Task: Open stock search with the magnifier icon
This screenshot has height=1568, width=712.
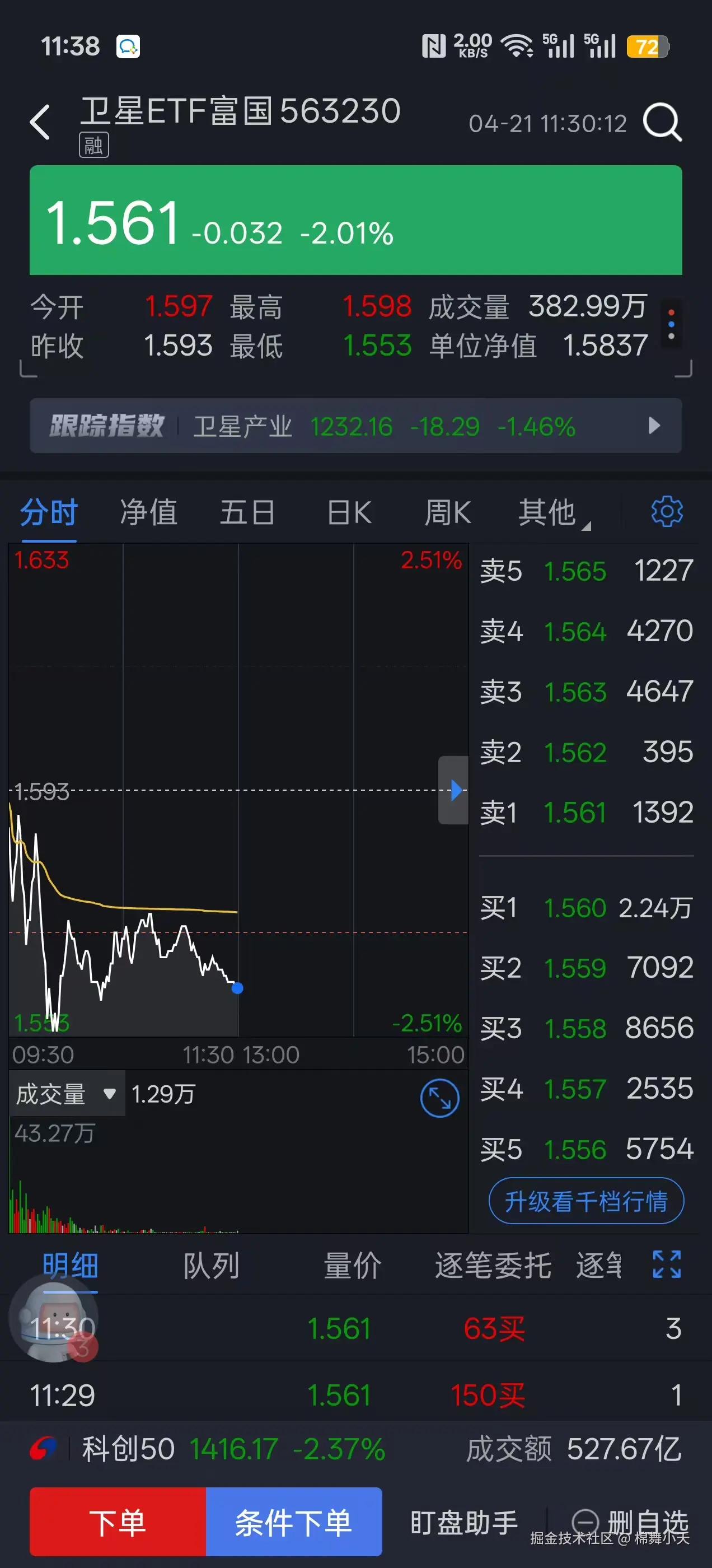Action: pos(663,122)
